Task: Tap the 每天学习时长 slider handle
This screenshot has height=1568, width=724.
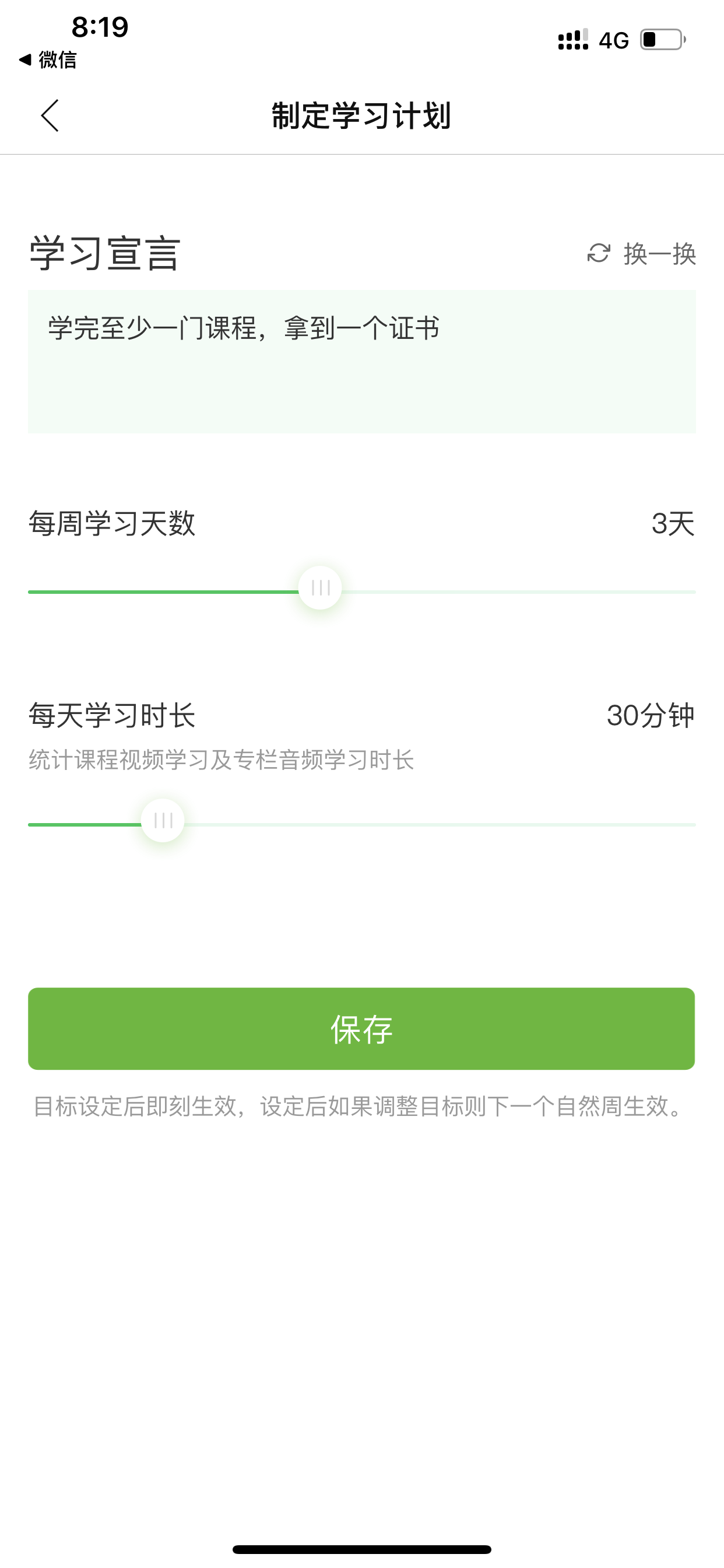Action: pyautogui.click(x=163, y=821)
